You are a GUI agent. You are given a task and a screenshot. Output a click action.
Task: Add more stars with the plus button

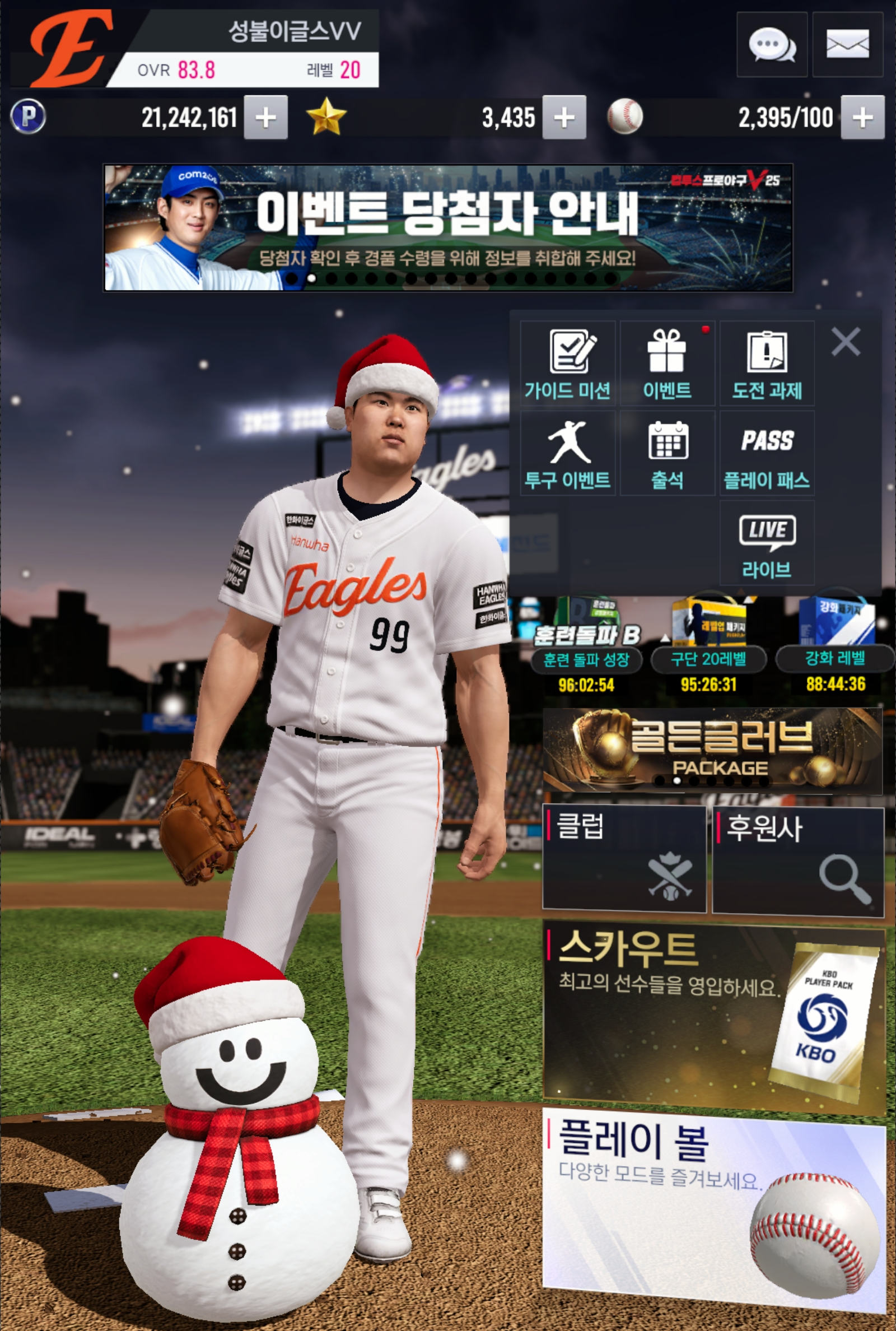coord(564,118)
